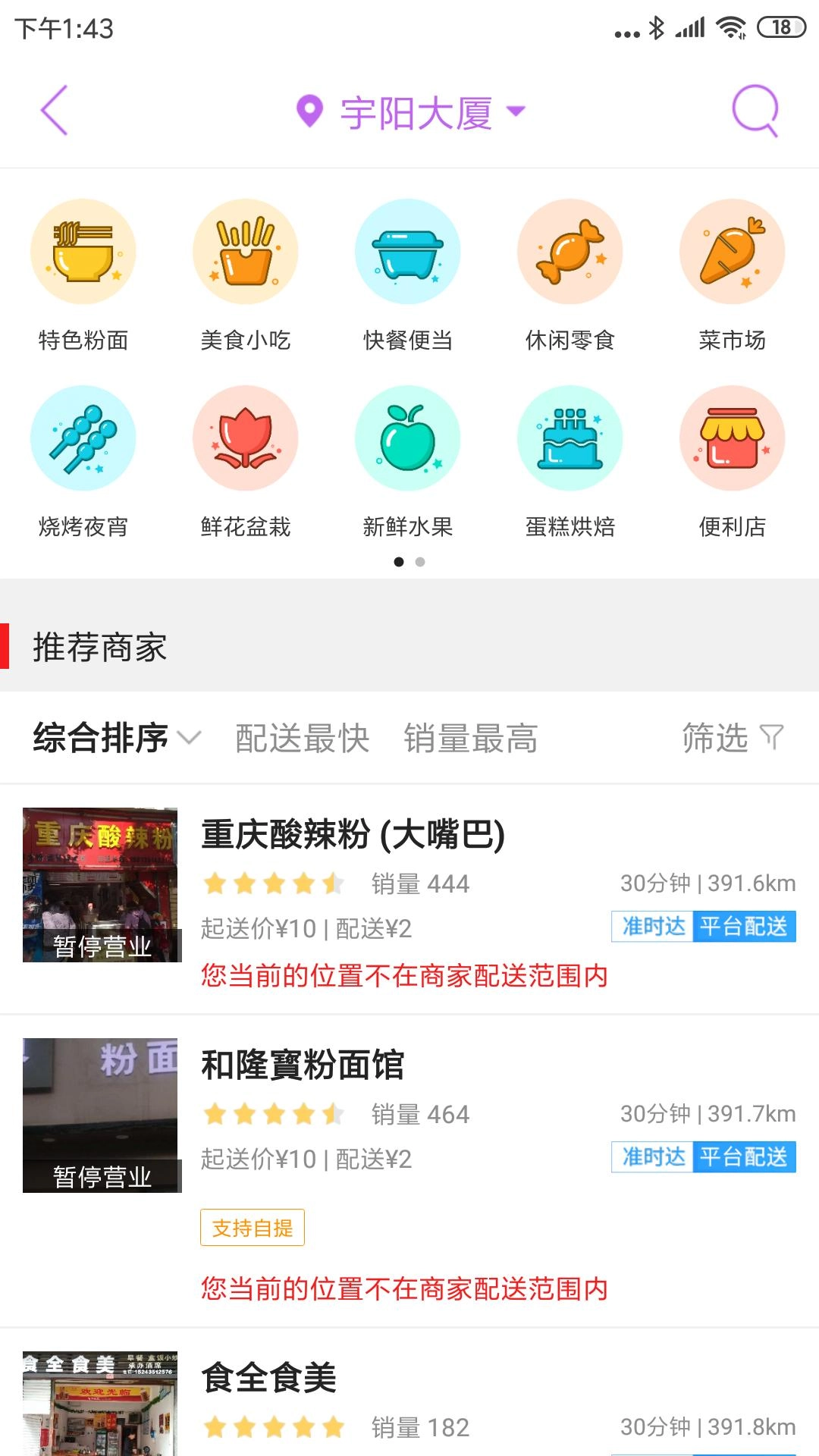The height and width of the screenshot is (1456, 819).
Task: Select the 快餐便当 category
Action: [408, 275]
